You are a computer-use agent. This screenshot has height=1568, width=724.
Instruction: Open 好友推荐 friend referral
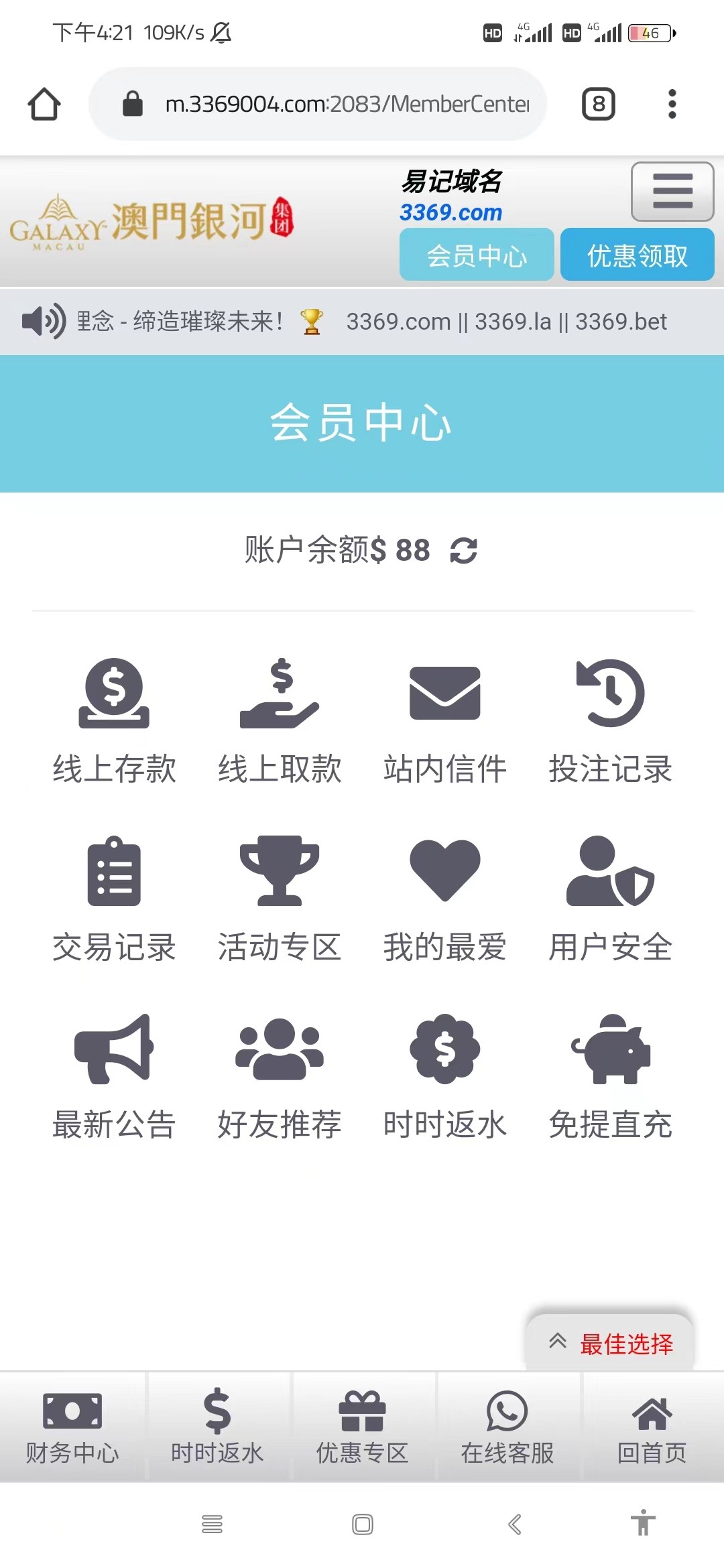[280, 1075]
